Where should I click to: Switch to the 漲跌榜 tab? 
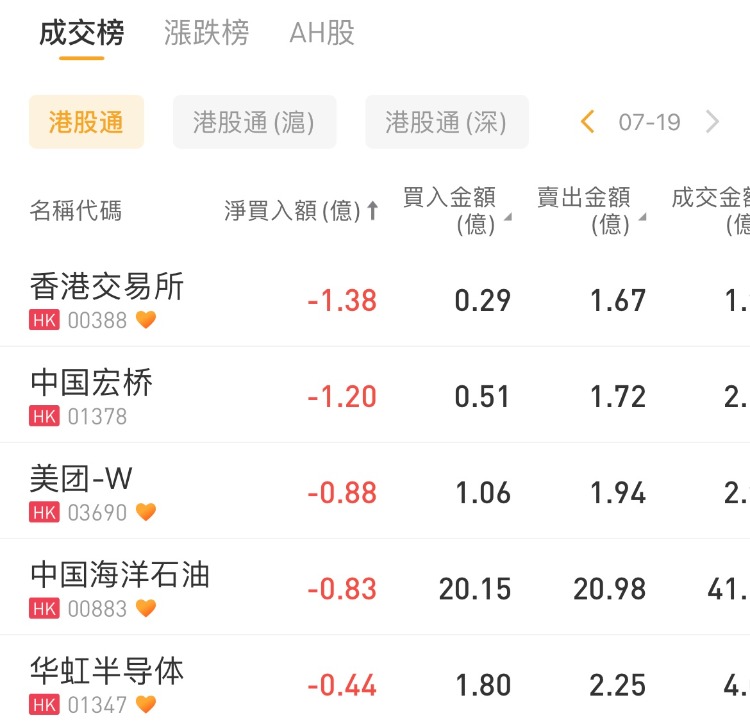point(206,33)
